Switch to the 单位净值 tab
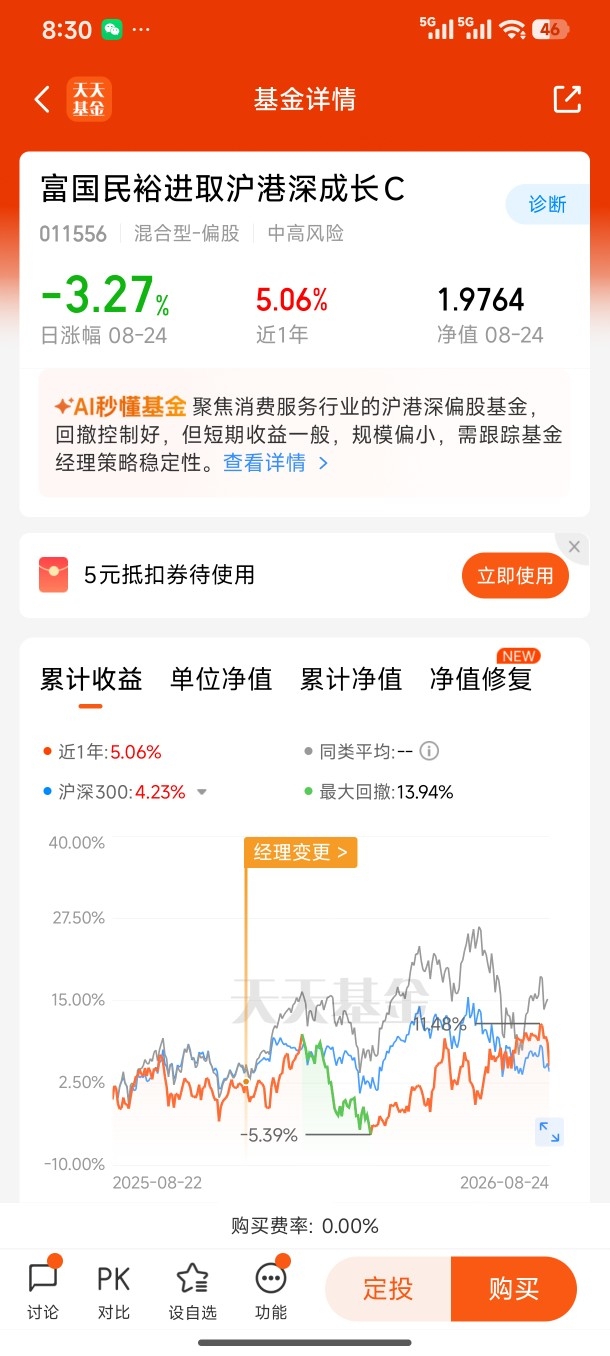Viewport: 610px width, 1356px height. tap(221, 680)
